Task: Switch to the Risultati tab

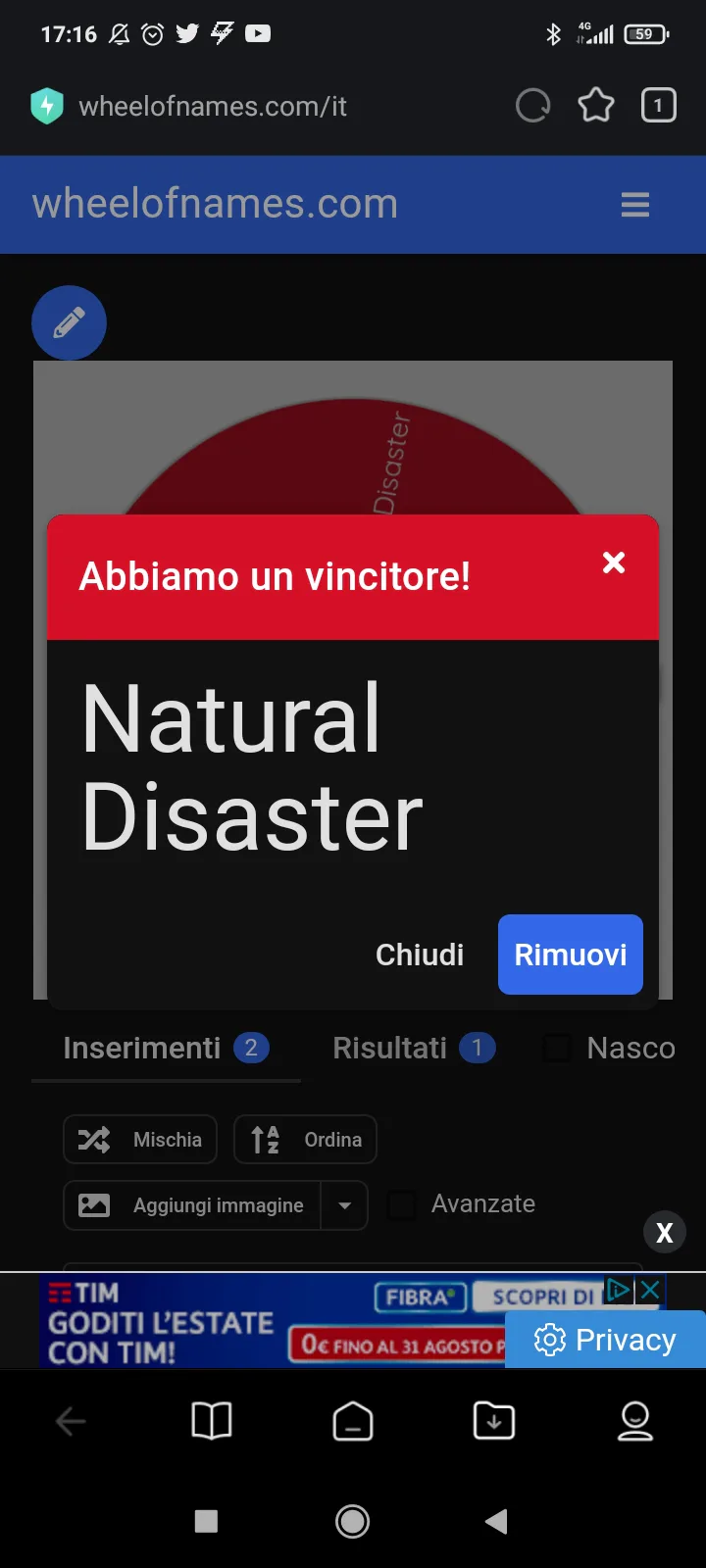Action: point(413,1049)
